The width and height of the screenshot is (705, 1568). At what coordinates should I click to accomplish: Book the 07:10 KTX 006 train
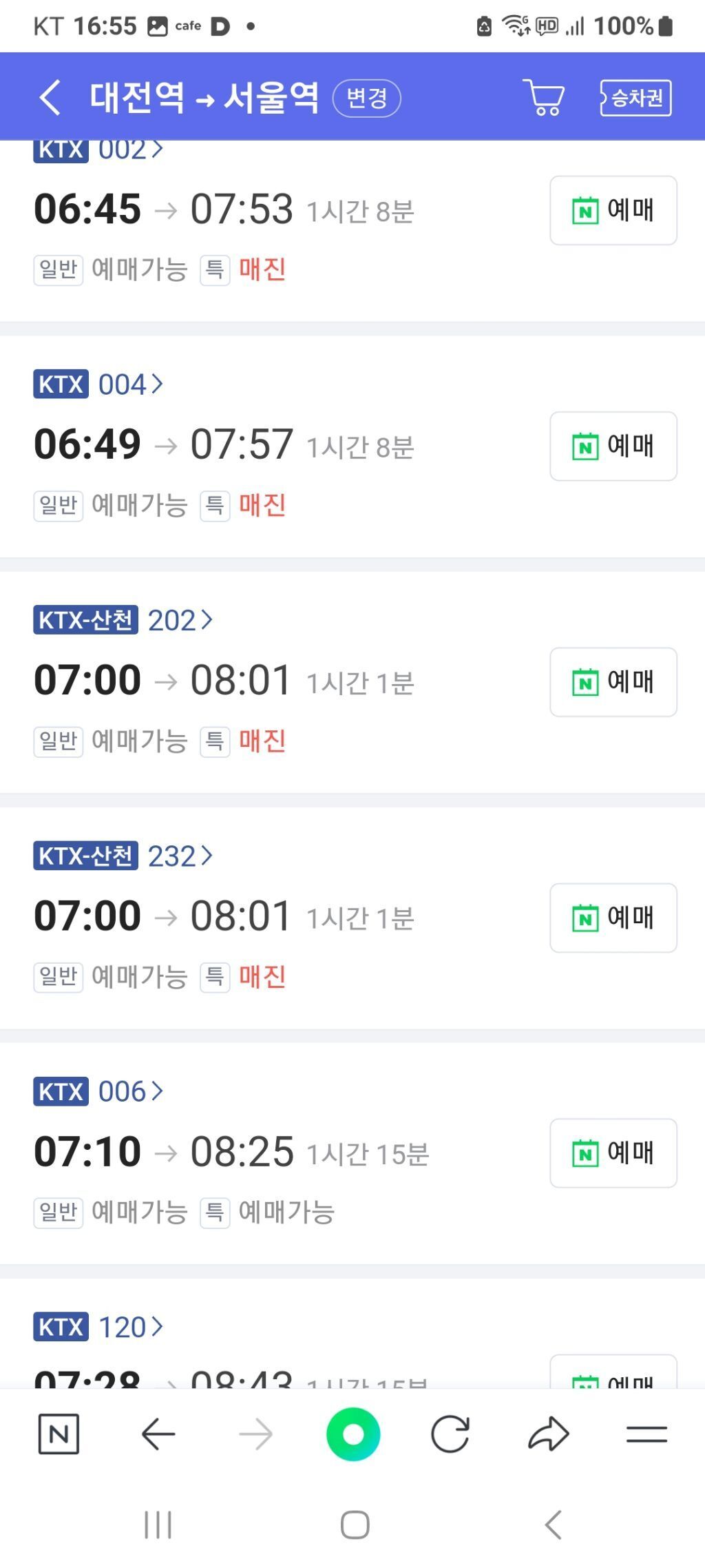point(613,1153)
